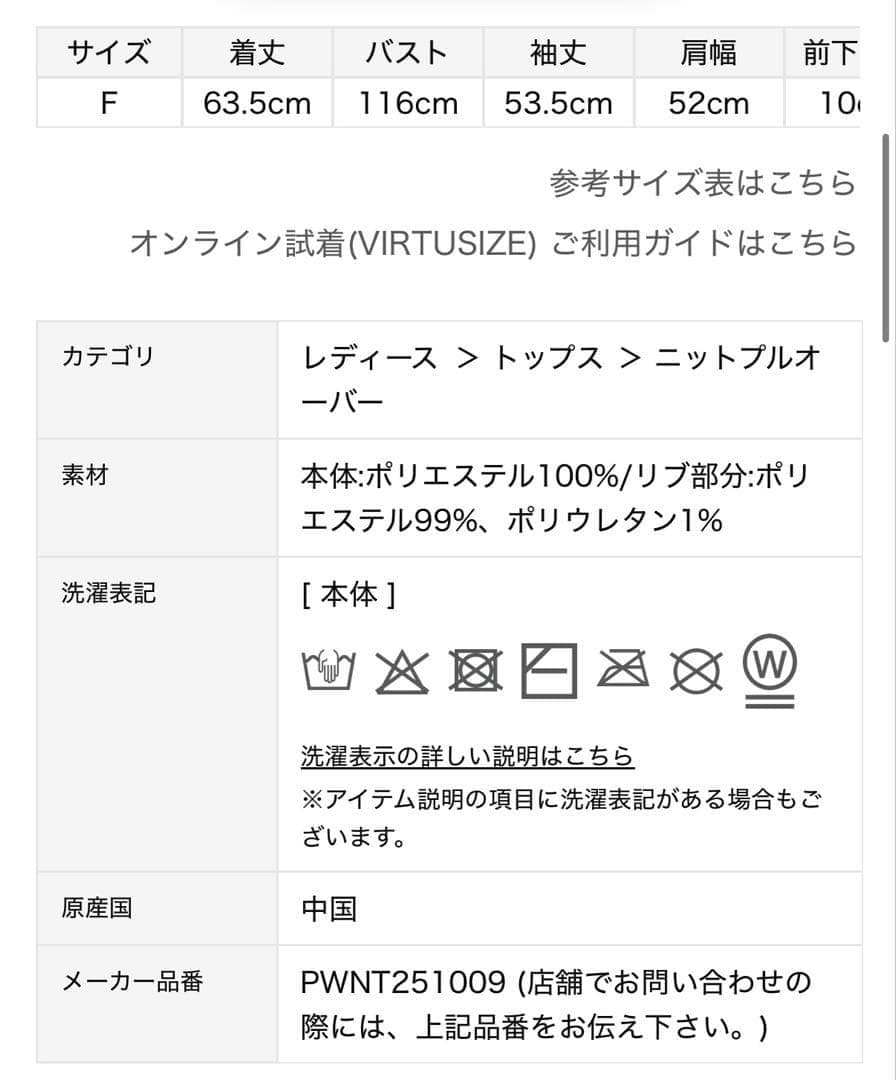View 洗濯表示の詳しい説明はこちら link
Screen dimensions: 896x1080
[x=467, y=756]
